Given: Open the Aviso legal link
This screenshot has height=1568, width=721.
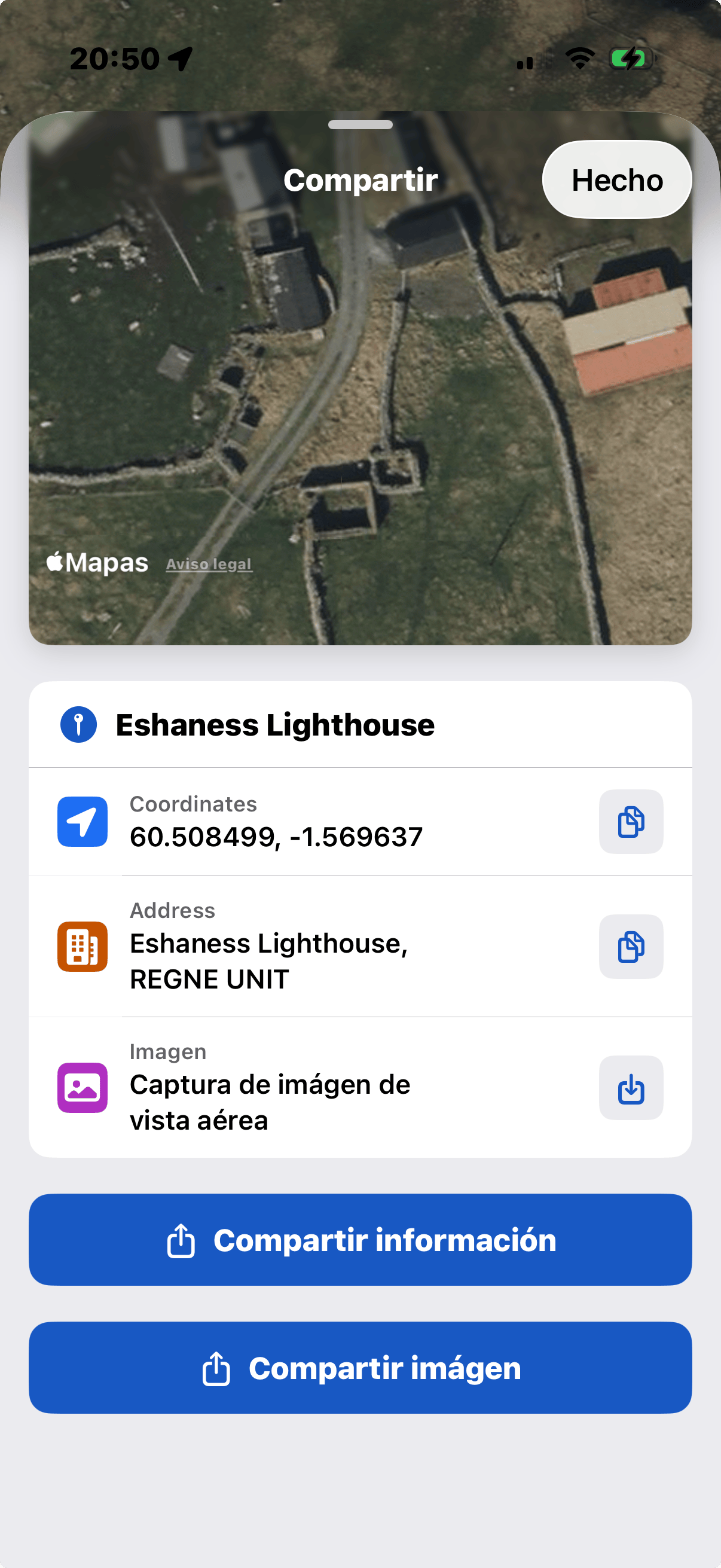Looking at the screenshot, I should (209, 565).
